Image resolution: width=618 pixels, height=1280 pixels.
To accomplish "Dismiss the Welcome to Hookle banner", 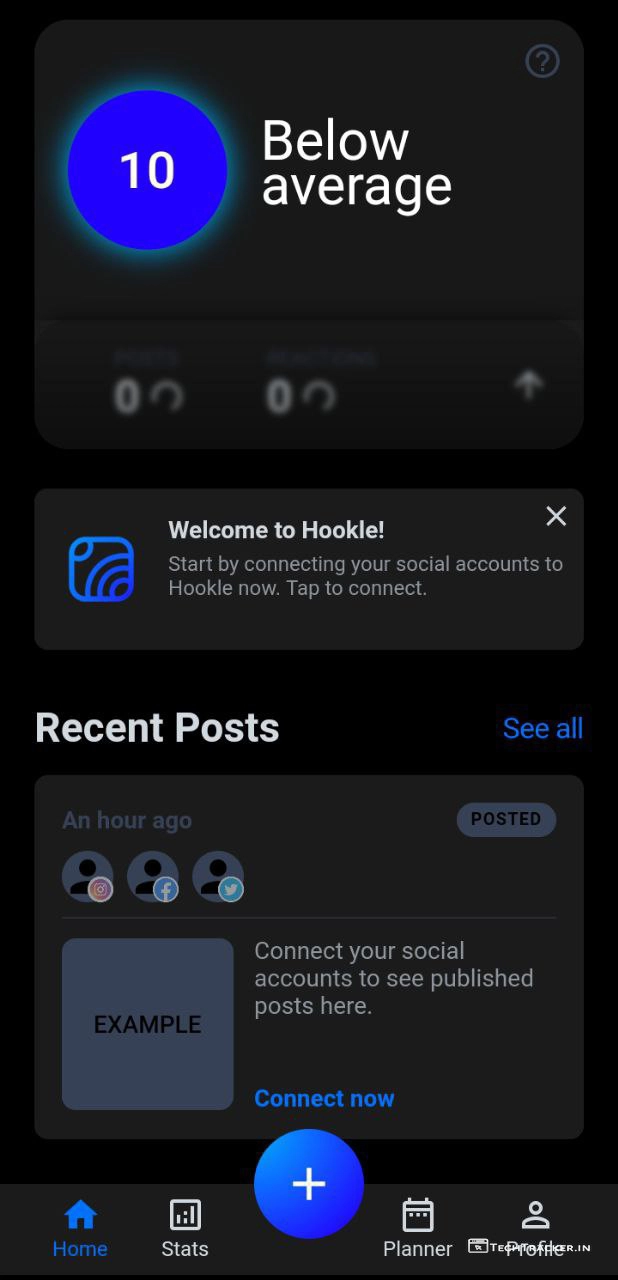I will (x=556, y=516).
